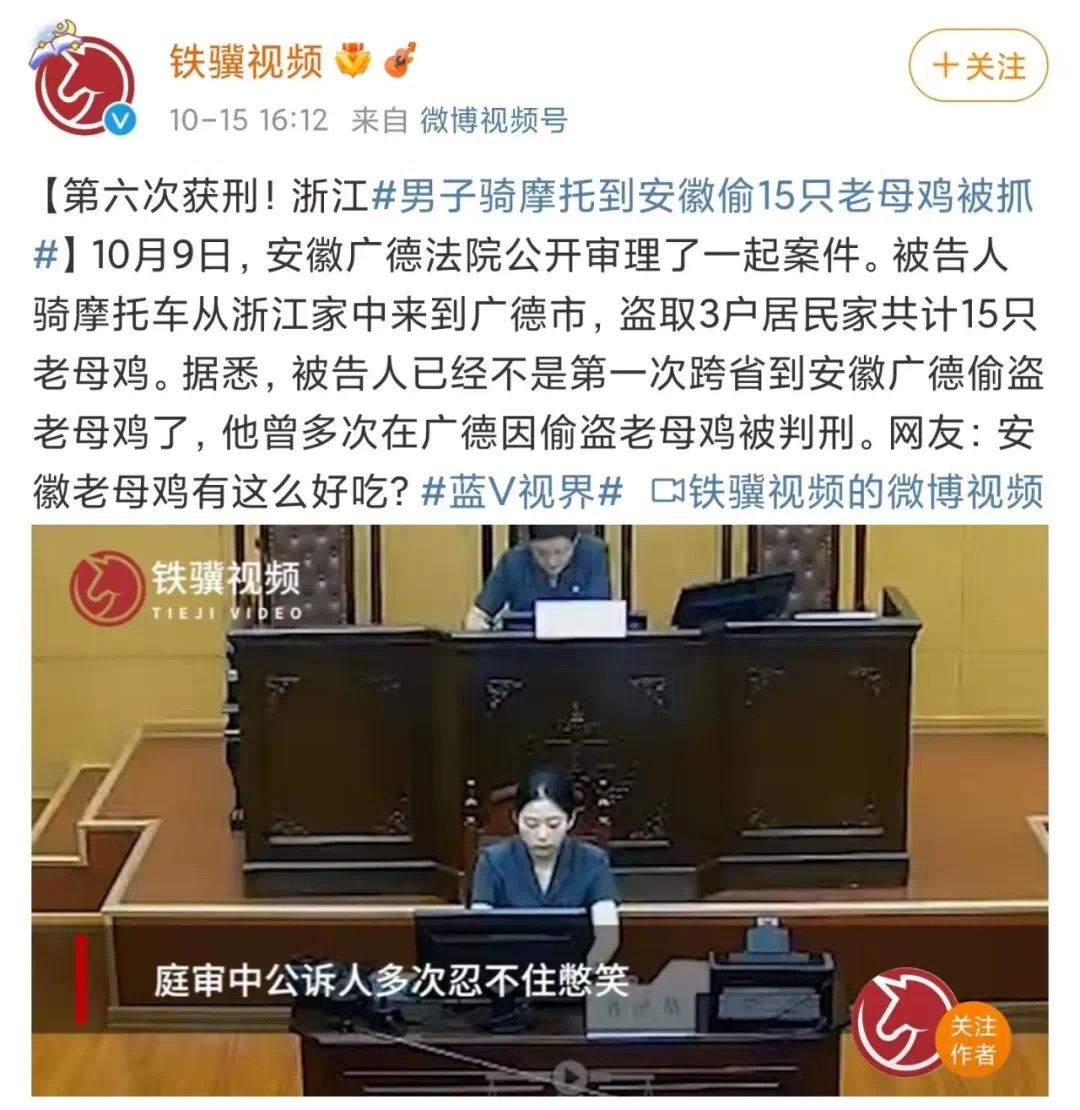Play the courtroom video
This screenshot has height=1110, width=1080.
tap(540, 800)
